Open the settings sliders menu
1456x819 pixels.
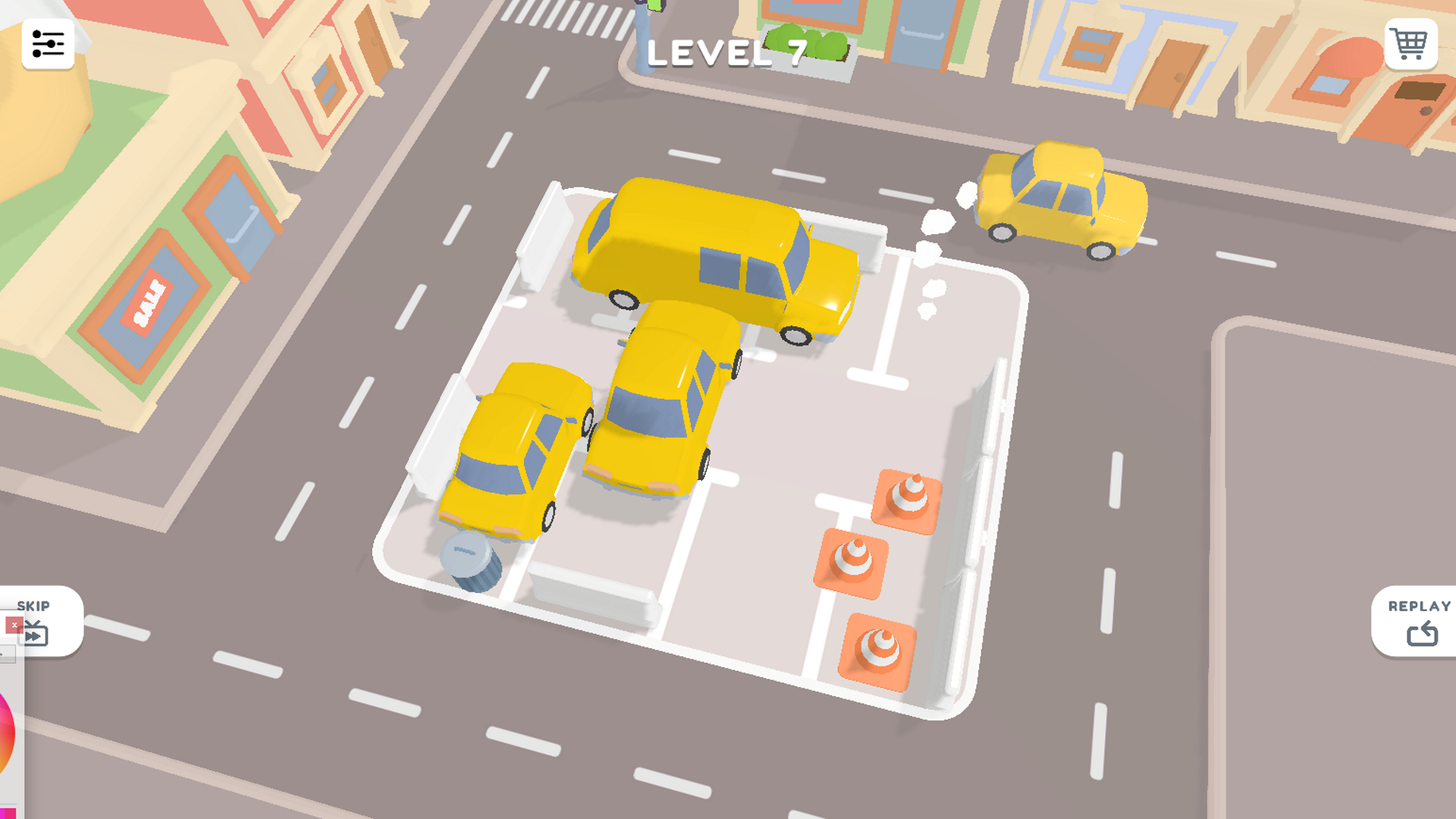click(48, 44)
